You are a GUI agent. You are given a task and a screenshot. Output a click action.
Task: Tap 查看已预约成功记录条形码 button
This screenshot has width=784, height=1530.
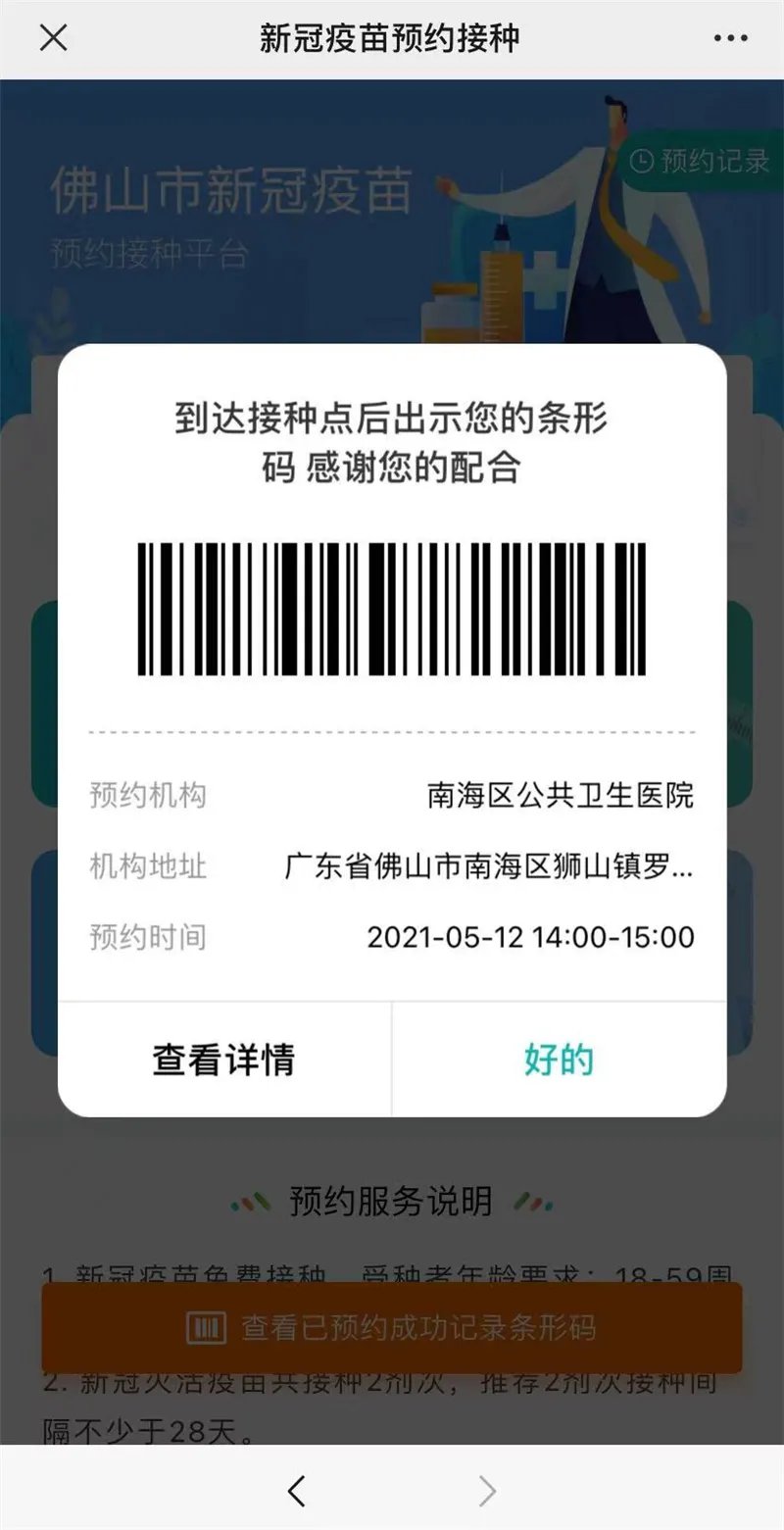pyautogui.click(x=392, y=1328)
